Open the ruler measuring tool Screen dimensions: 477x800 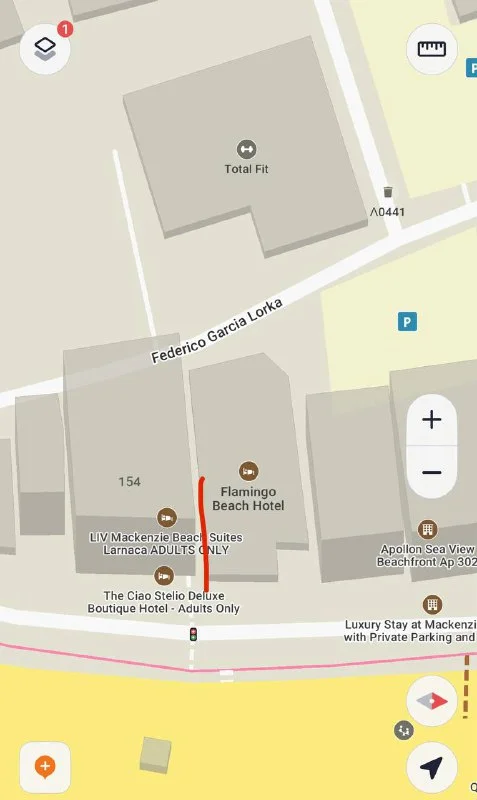coord(432,49)
